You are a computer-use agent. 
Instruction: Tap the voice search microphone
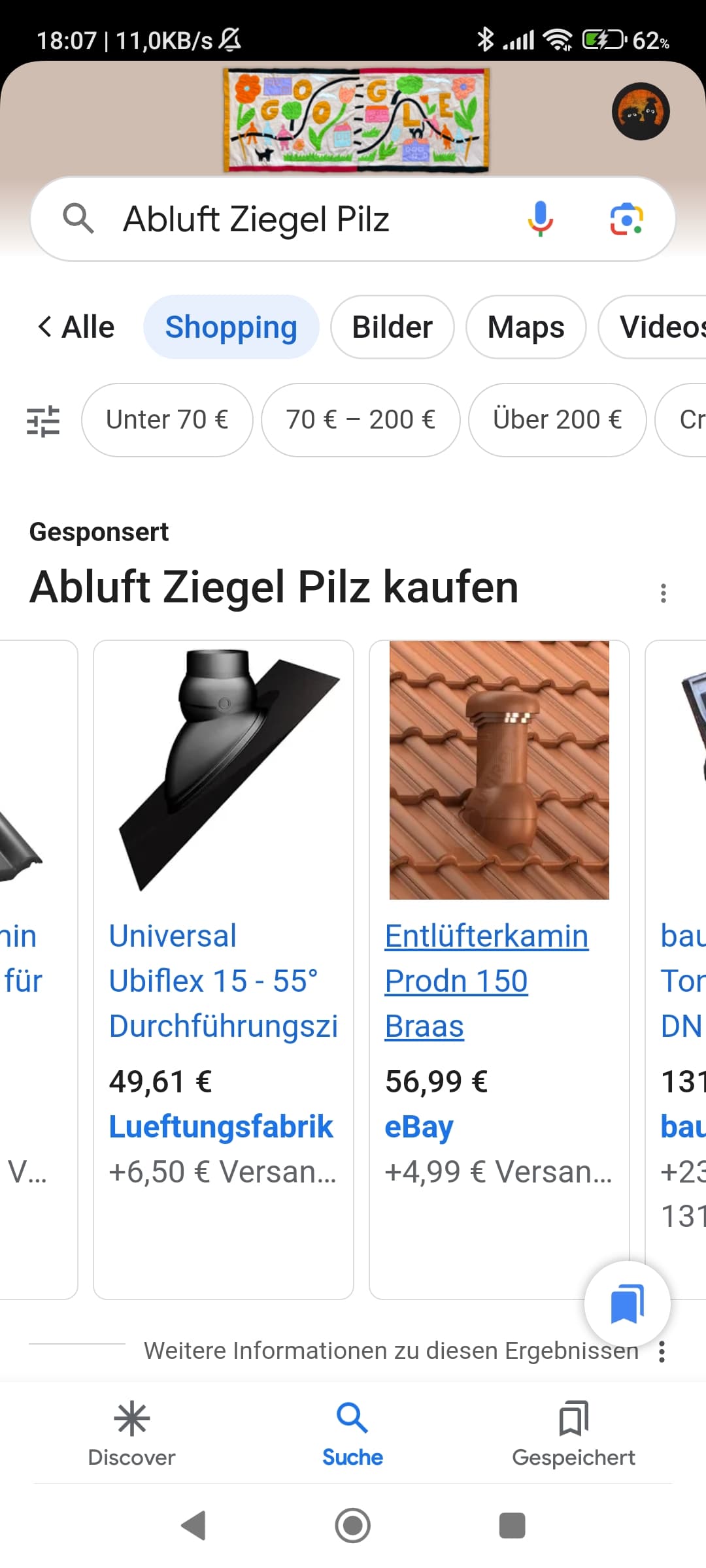[540, 219]
